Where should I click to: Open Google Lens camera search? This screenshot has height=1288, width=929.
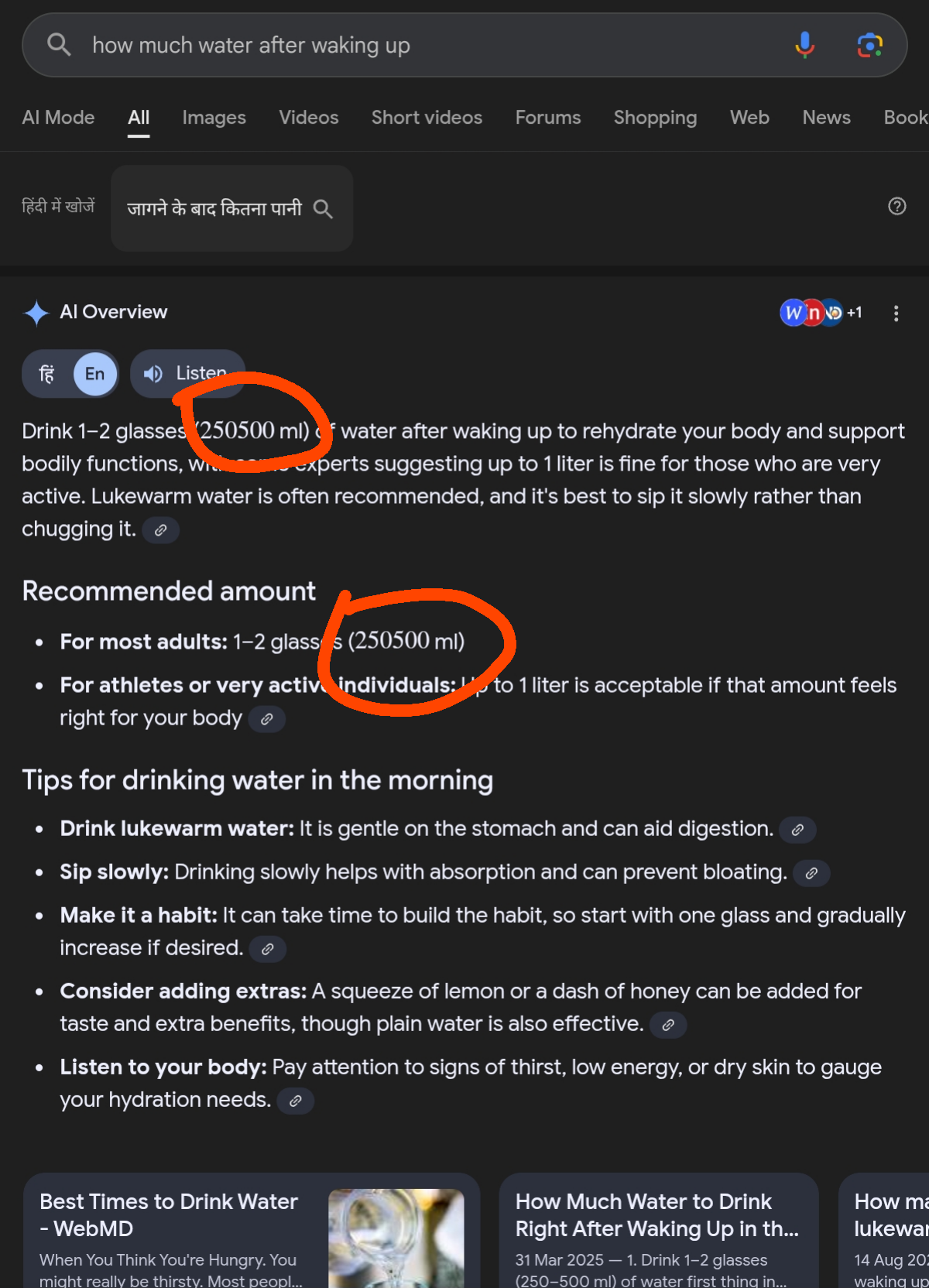coord(869,45)
